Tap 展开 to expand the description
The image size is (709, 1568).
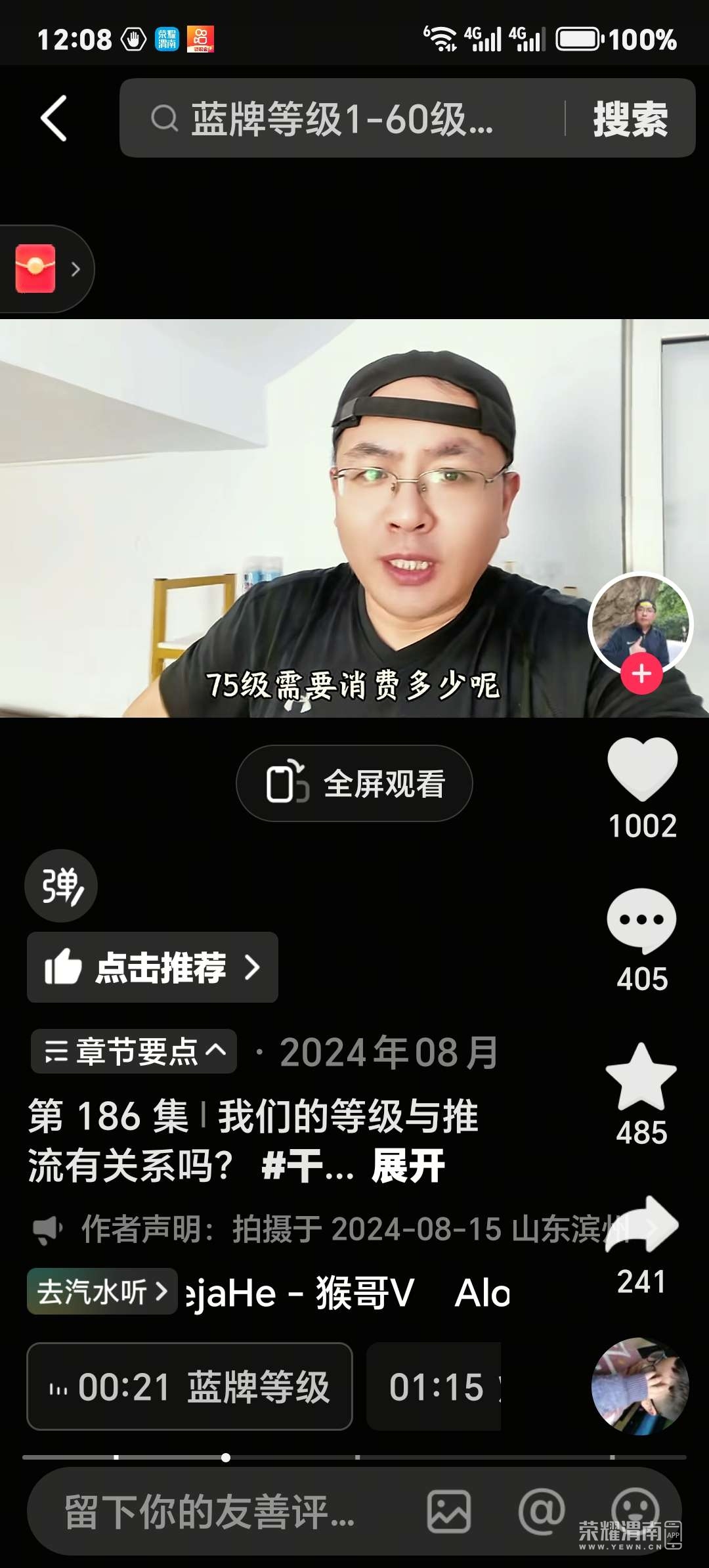(408, 1167)
